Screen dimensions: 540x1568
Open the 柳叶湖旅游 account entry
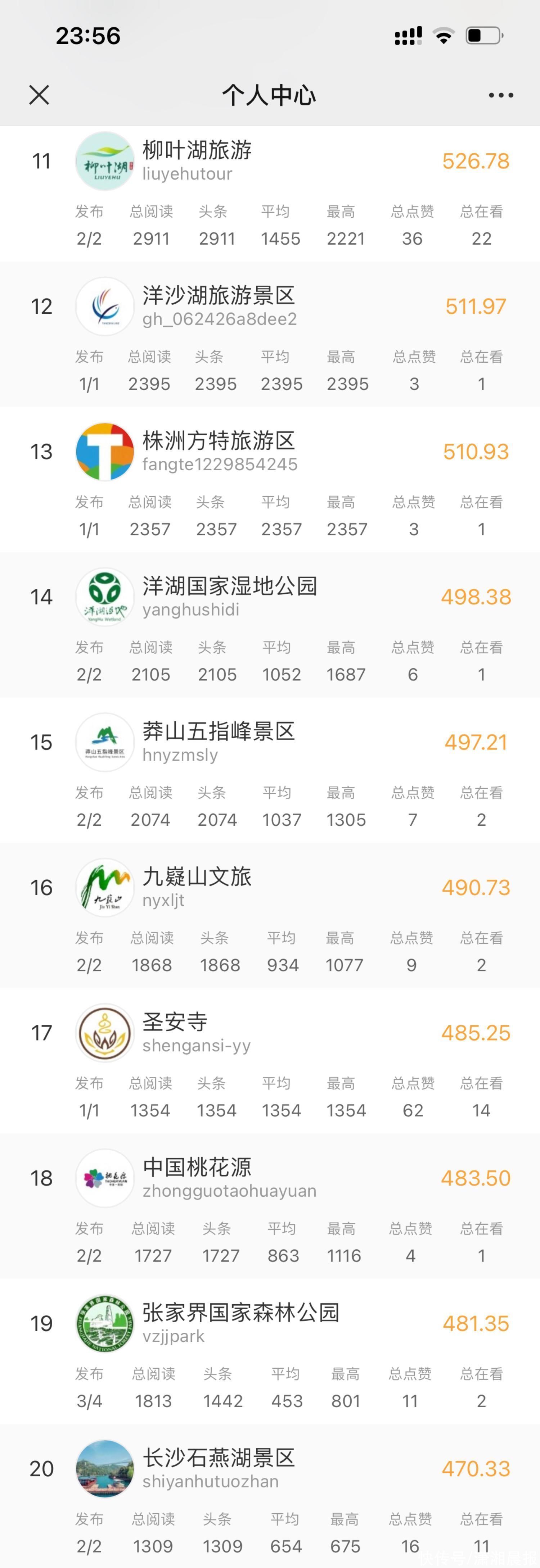[197, 150]
